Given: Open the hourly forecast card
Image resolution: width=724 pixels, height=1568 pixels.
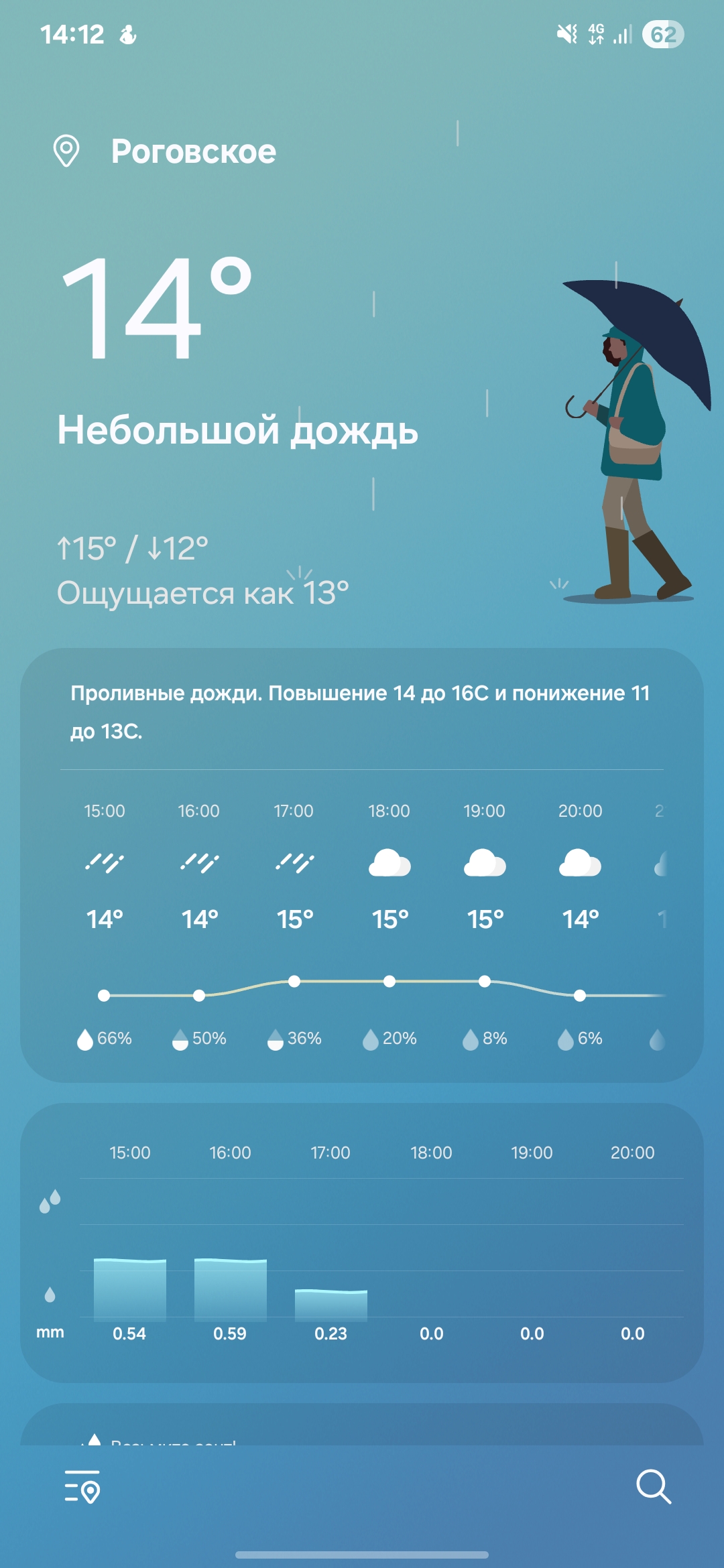Looking at the screenshot, I should pyautogui.click(x=362, y=925).
